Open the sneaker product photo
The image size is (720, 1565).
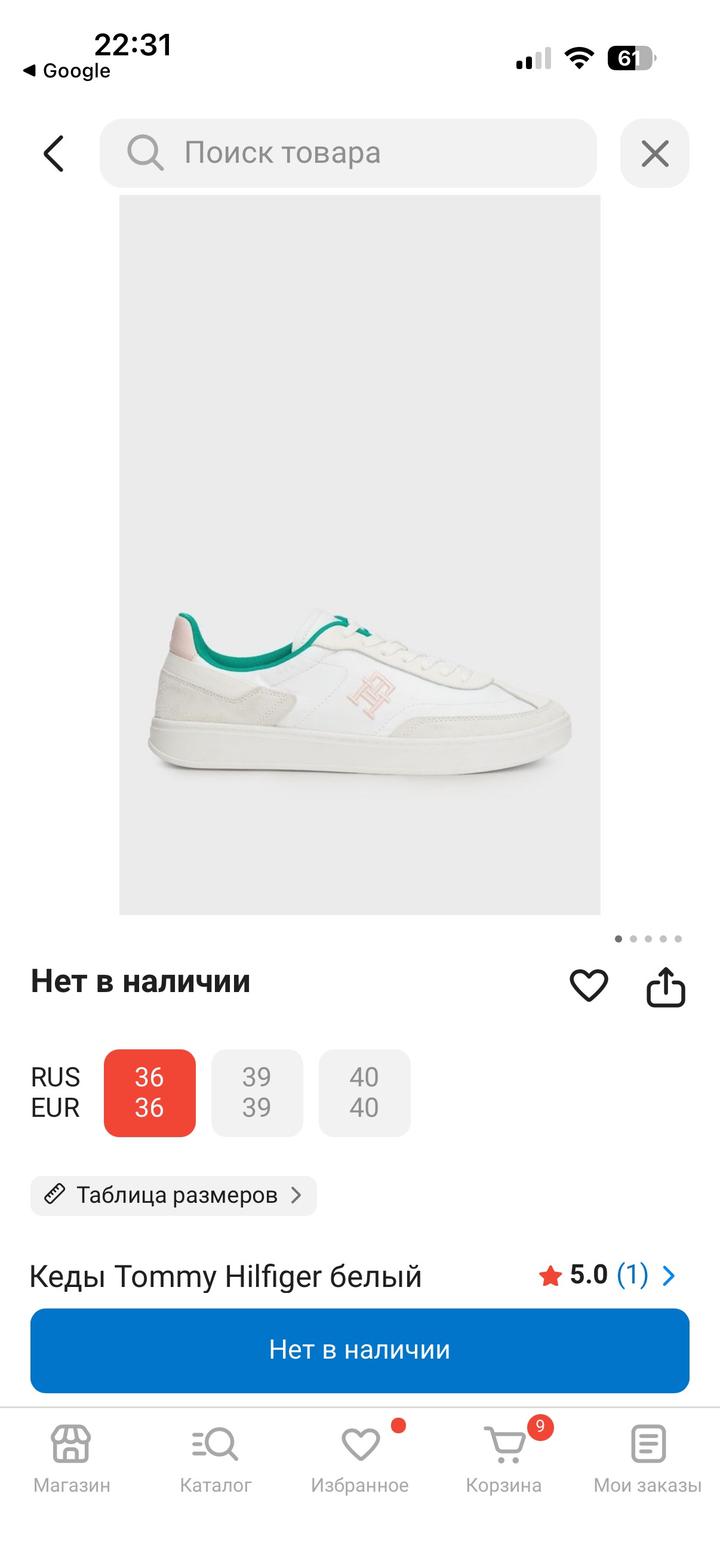360,555
